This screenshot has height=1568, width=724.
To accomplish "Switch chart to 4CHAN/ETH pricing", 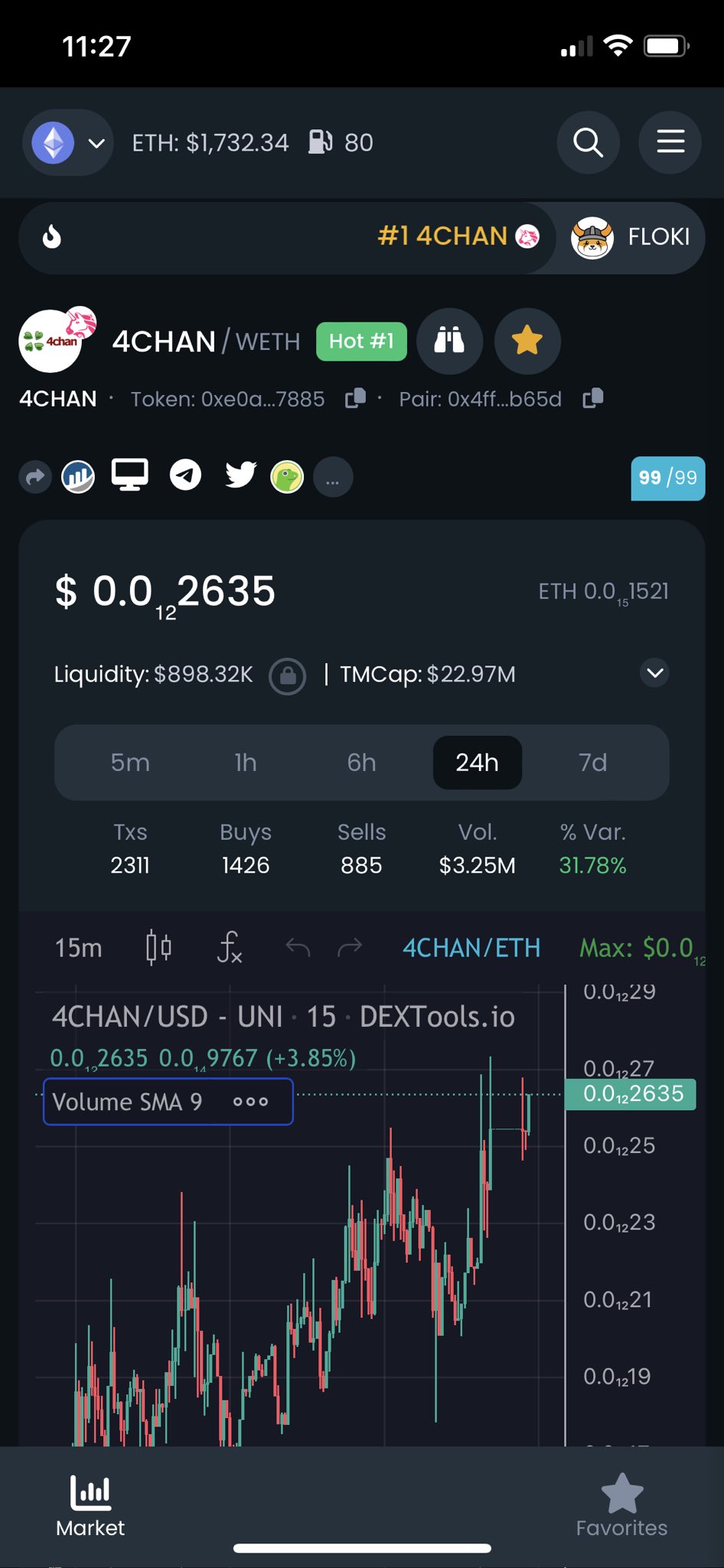I will tap(471, 948).
